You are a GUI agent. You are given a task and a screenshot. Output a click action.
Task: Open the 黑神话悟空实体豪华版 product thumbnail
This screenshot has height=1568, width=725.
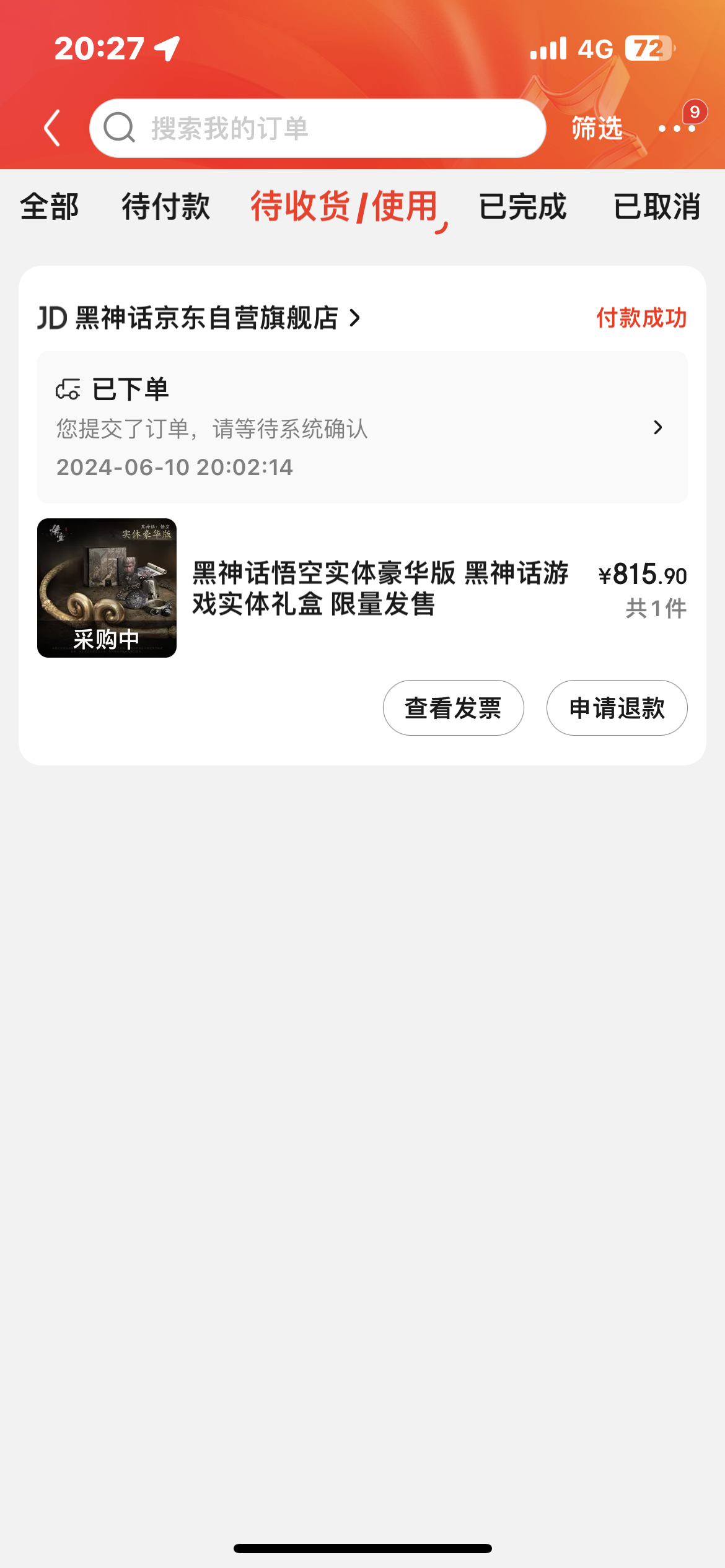pos(107,588)
